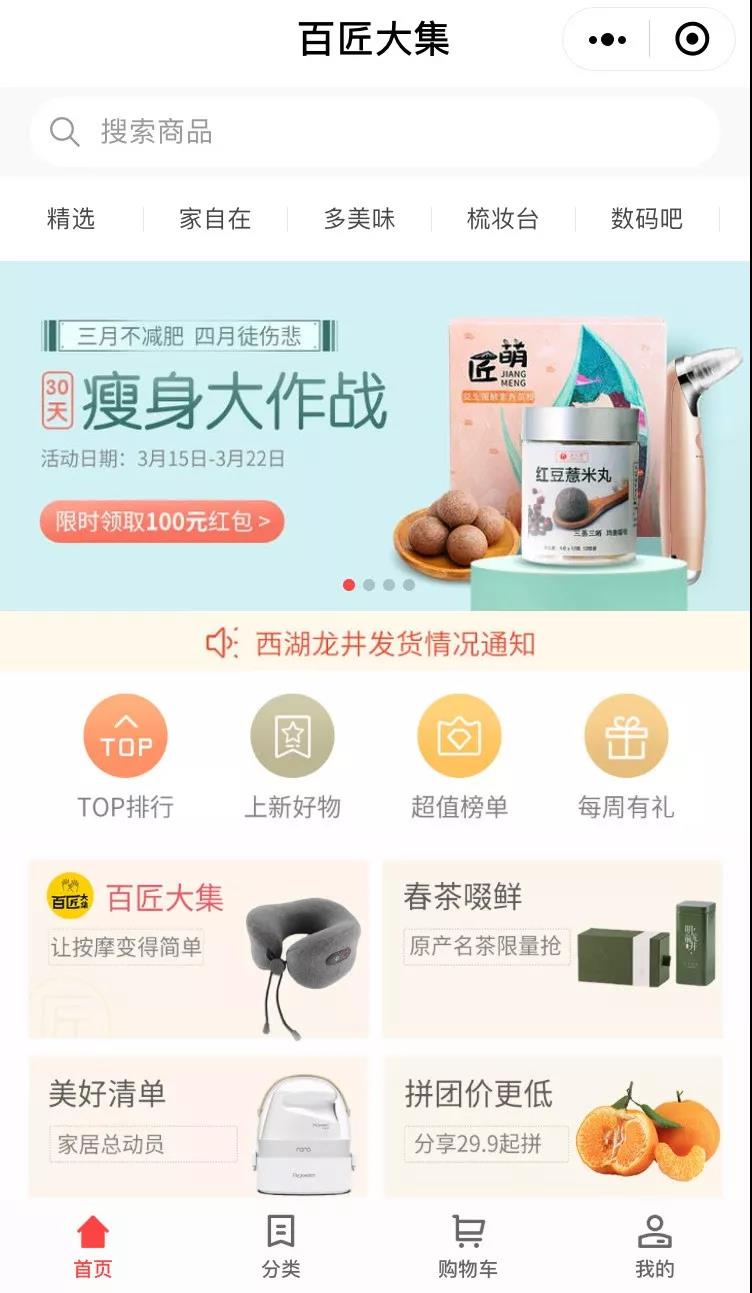This screenshot has width=752, height=1293.
Task: Select the 家自在 category tab
Action: pyautogui.click(x=215, y=219)
